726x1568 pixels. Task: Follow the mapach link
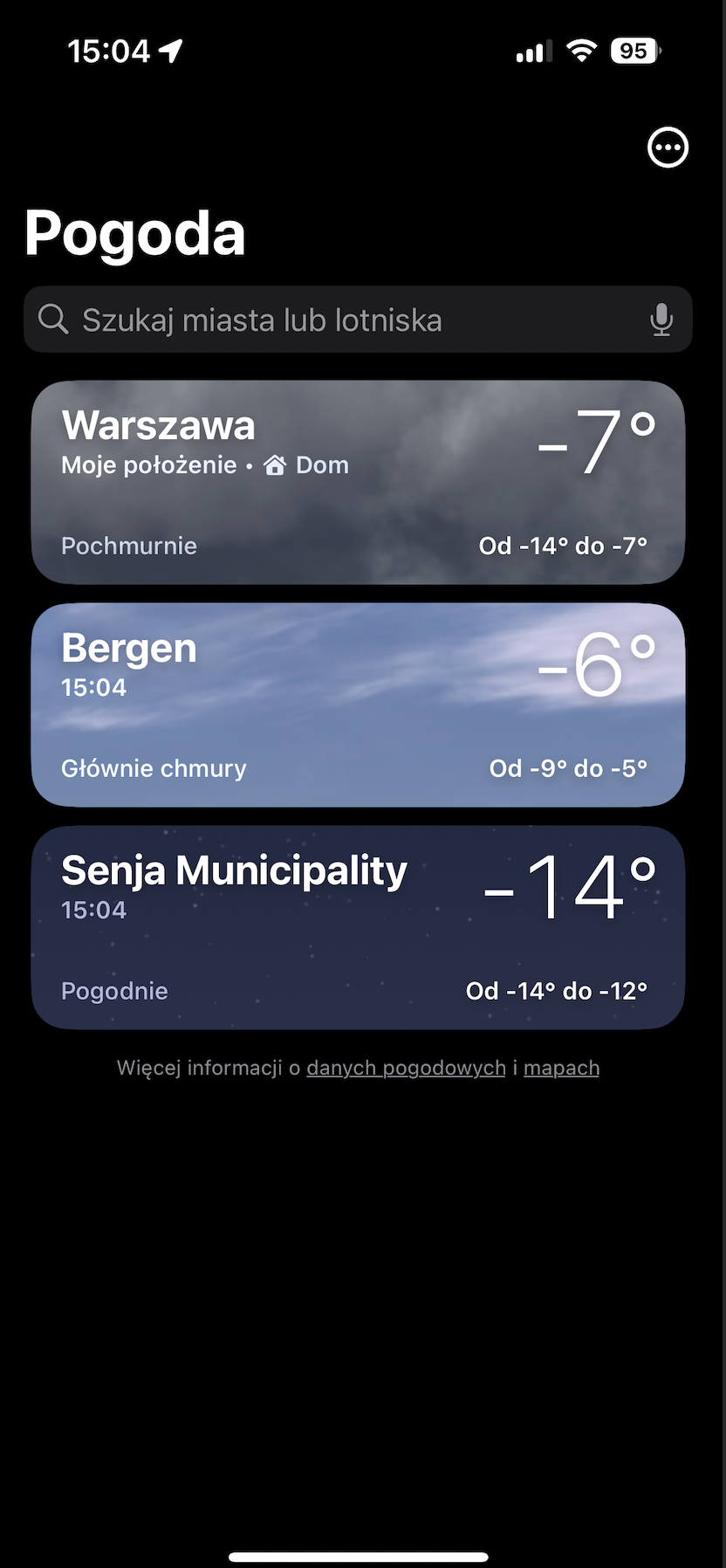point(561,1068)
